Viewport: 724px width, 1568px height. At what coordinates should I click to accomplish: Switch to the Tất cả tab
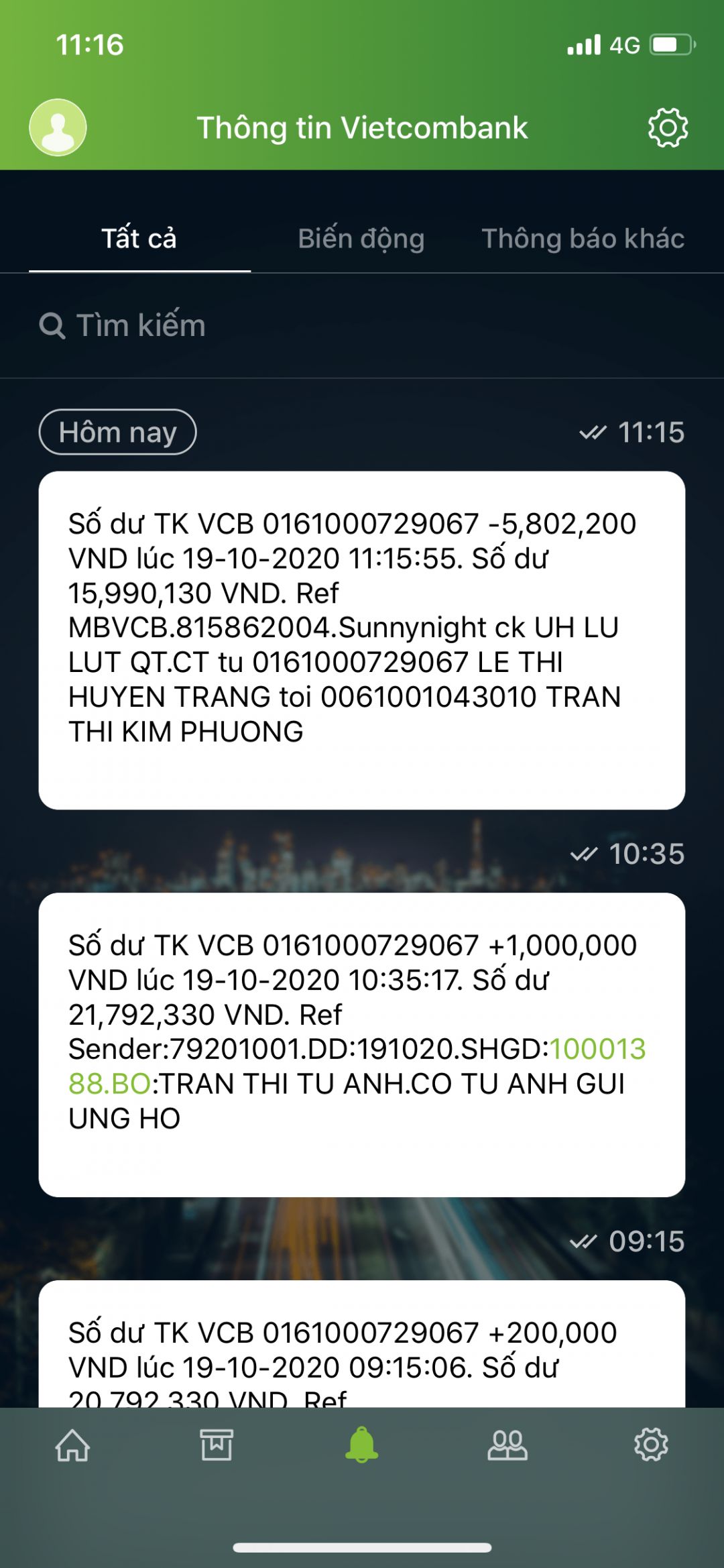coord(139,239)
